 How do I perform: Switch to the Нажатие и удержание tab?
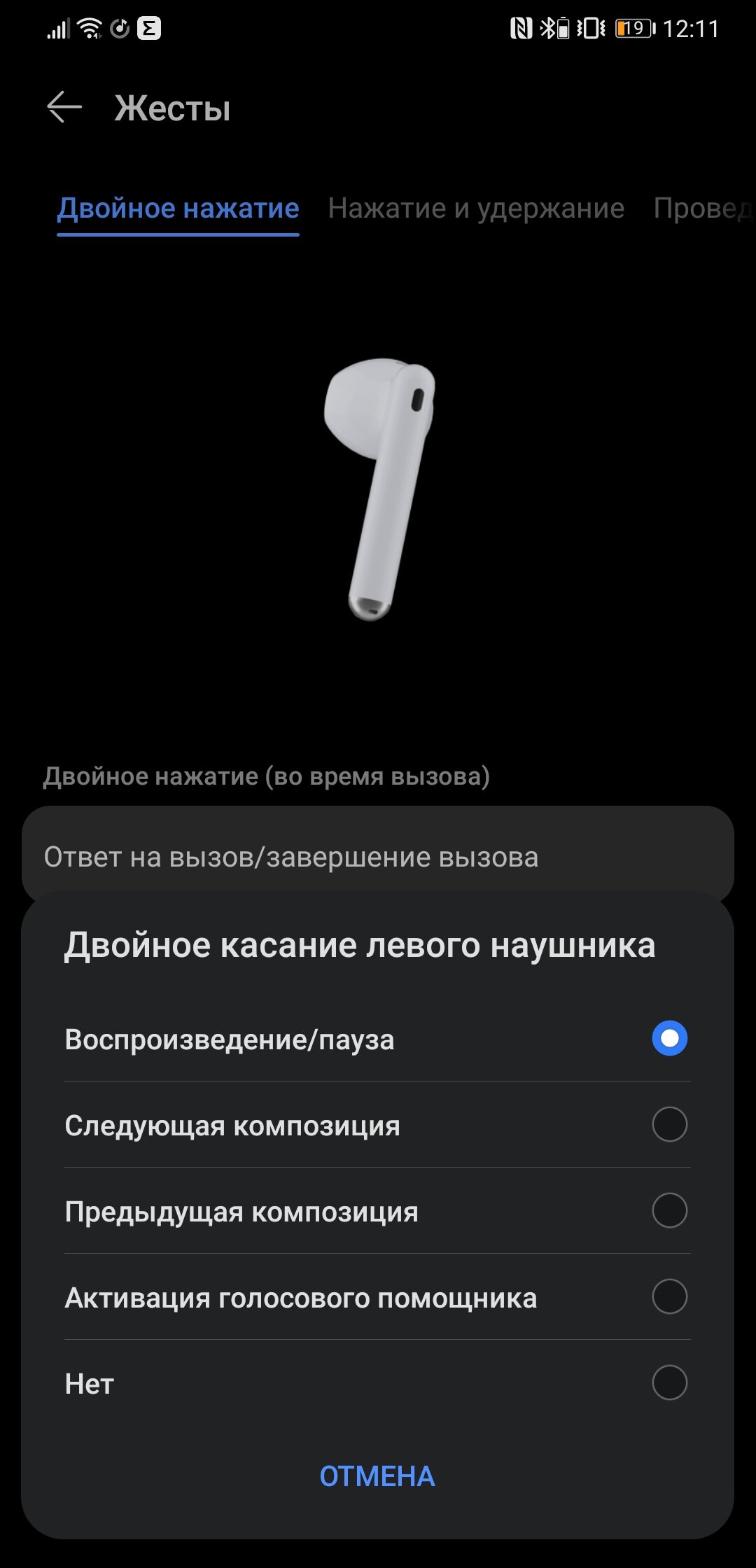(476, 209)
